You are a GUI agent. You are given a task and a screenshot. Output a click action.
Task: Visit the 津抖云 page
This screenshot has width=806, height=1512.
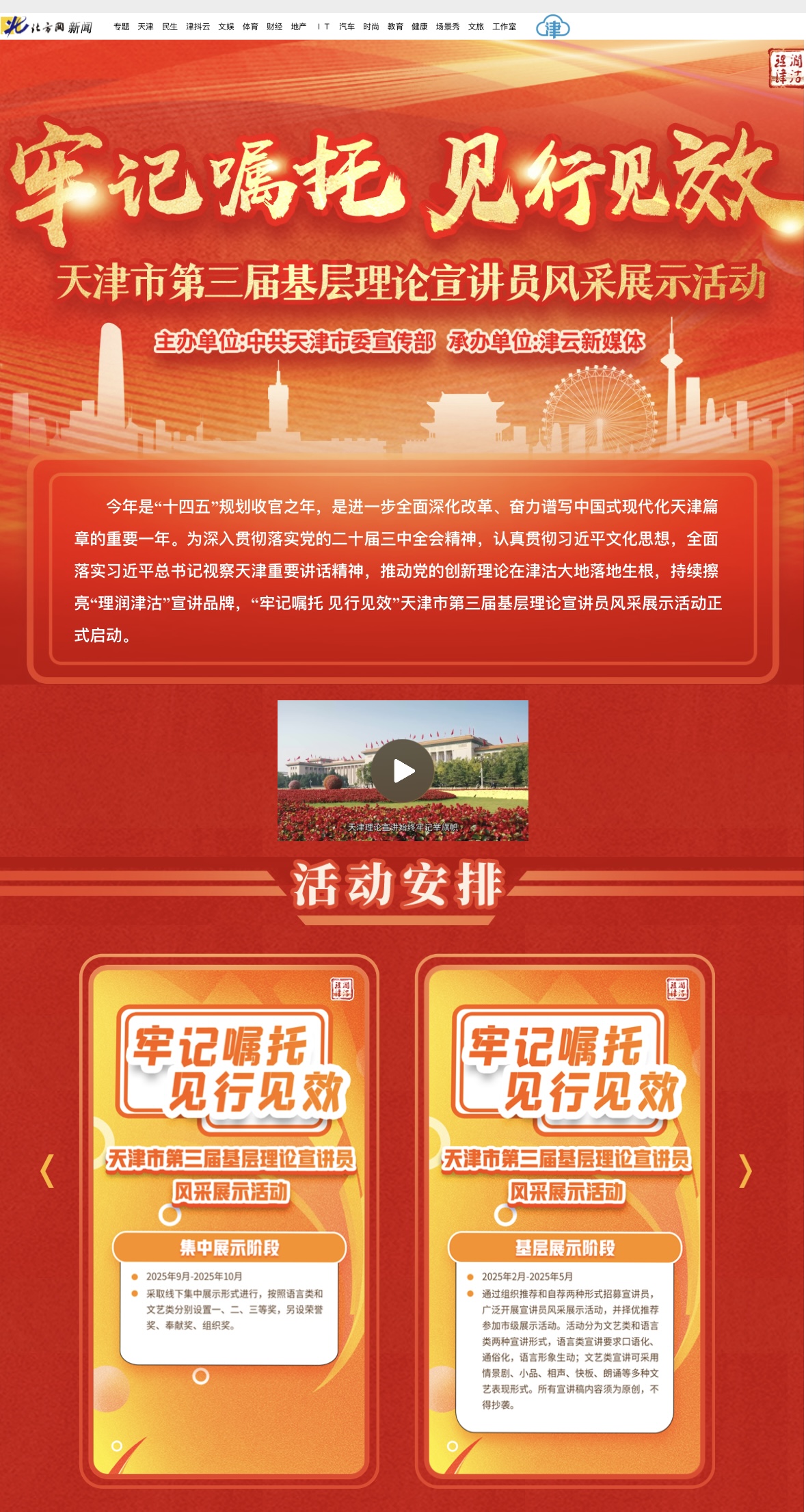[198, 27]
